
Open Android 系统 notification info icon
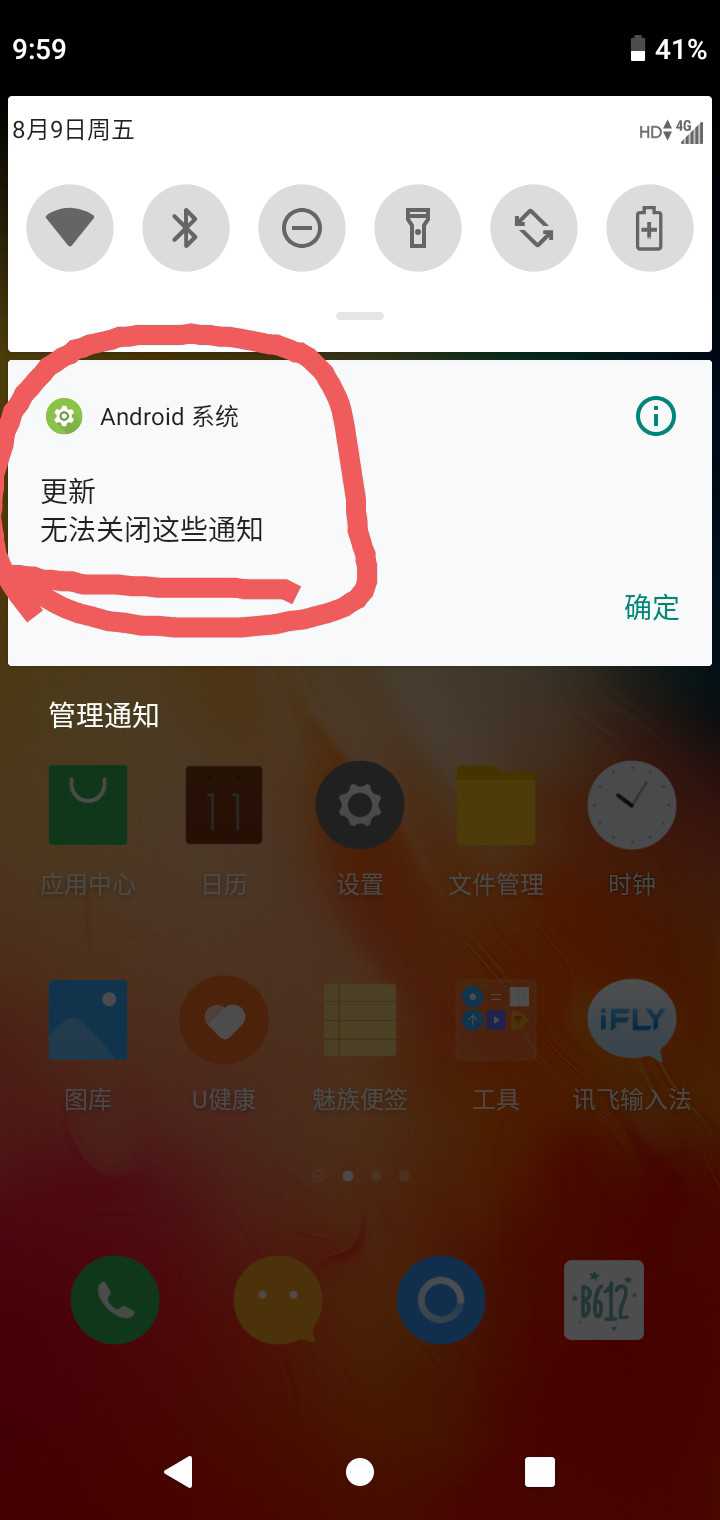click(x=656, y=416)
